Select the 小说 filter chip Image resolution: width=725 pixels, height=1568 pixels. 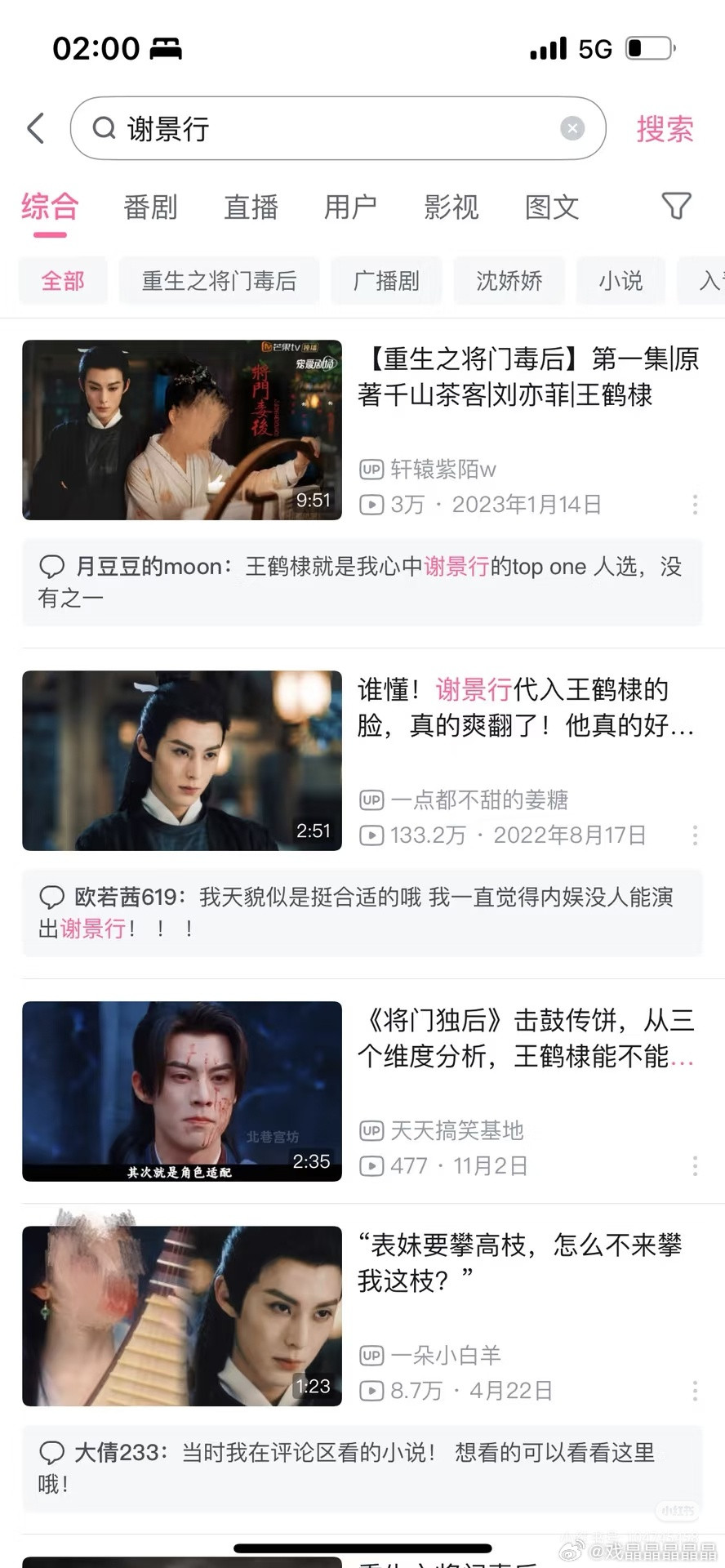(620, 281)
